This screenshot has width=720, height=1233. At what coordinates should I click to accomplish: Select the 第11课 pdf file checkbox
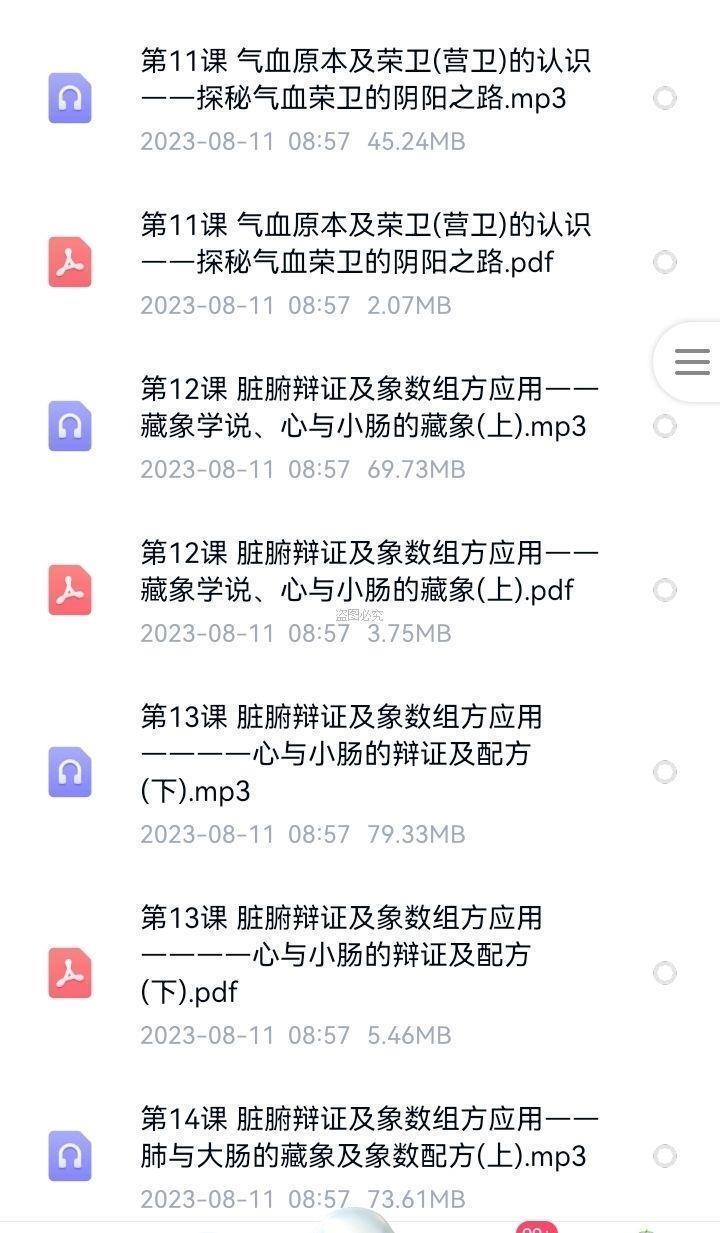tap(664, 262)
